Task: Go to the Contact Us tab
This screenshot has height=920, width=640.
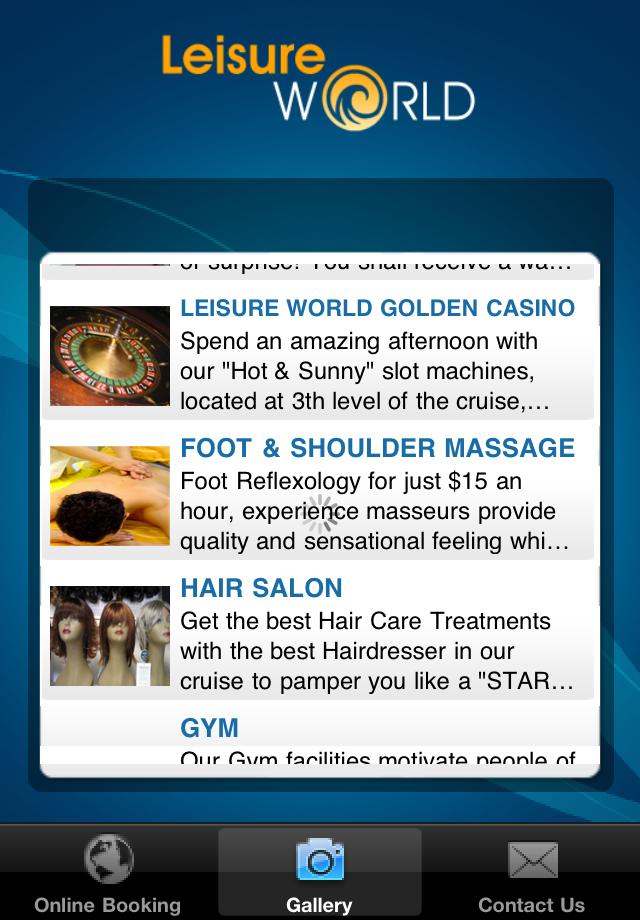Action: (x=531, y=874)
